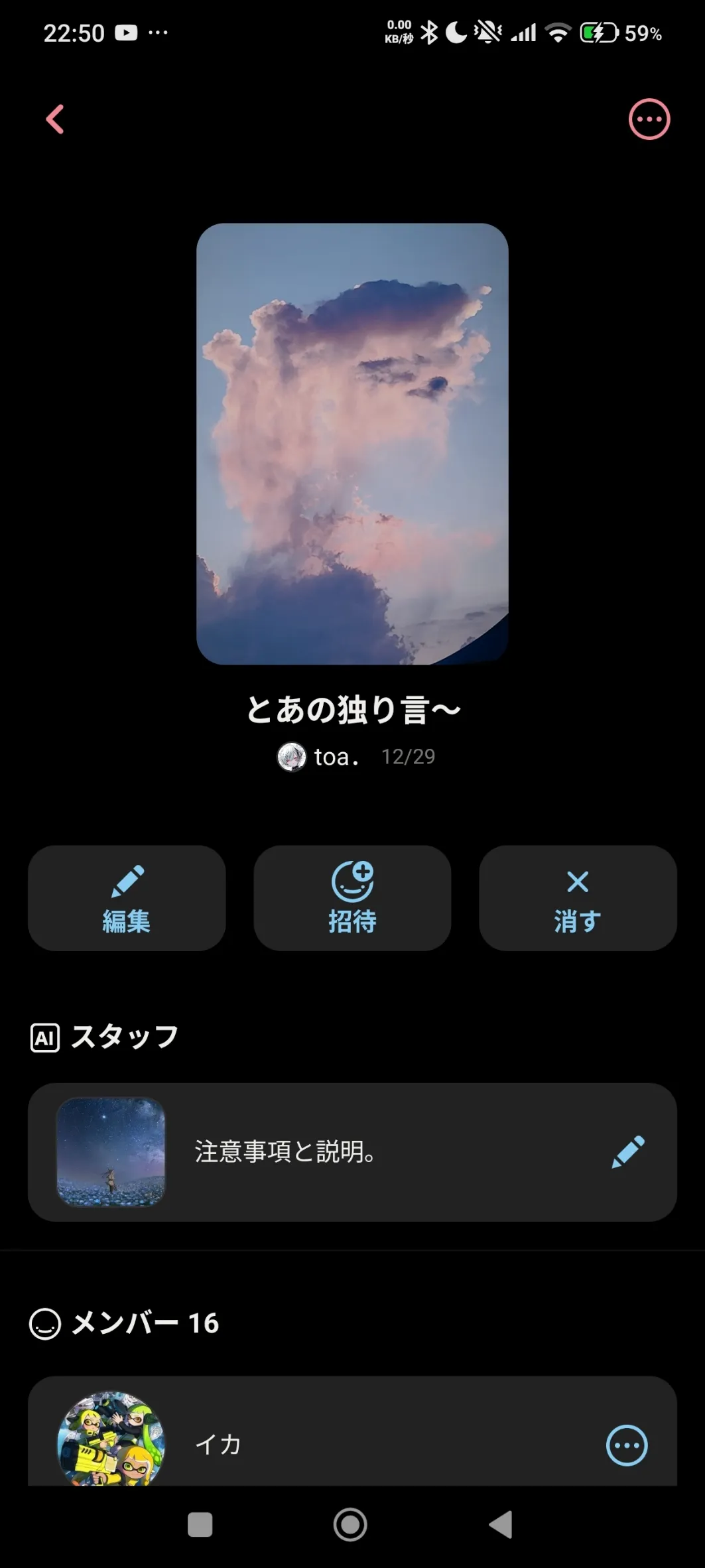Screen dimensions: 705x1568
Task: Open the creator toa. profile
Action: tap(320, 757)
